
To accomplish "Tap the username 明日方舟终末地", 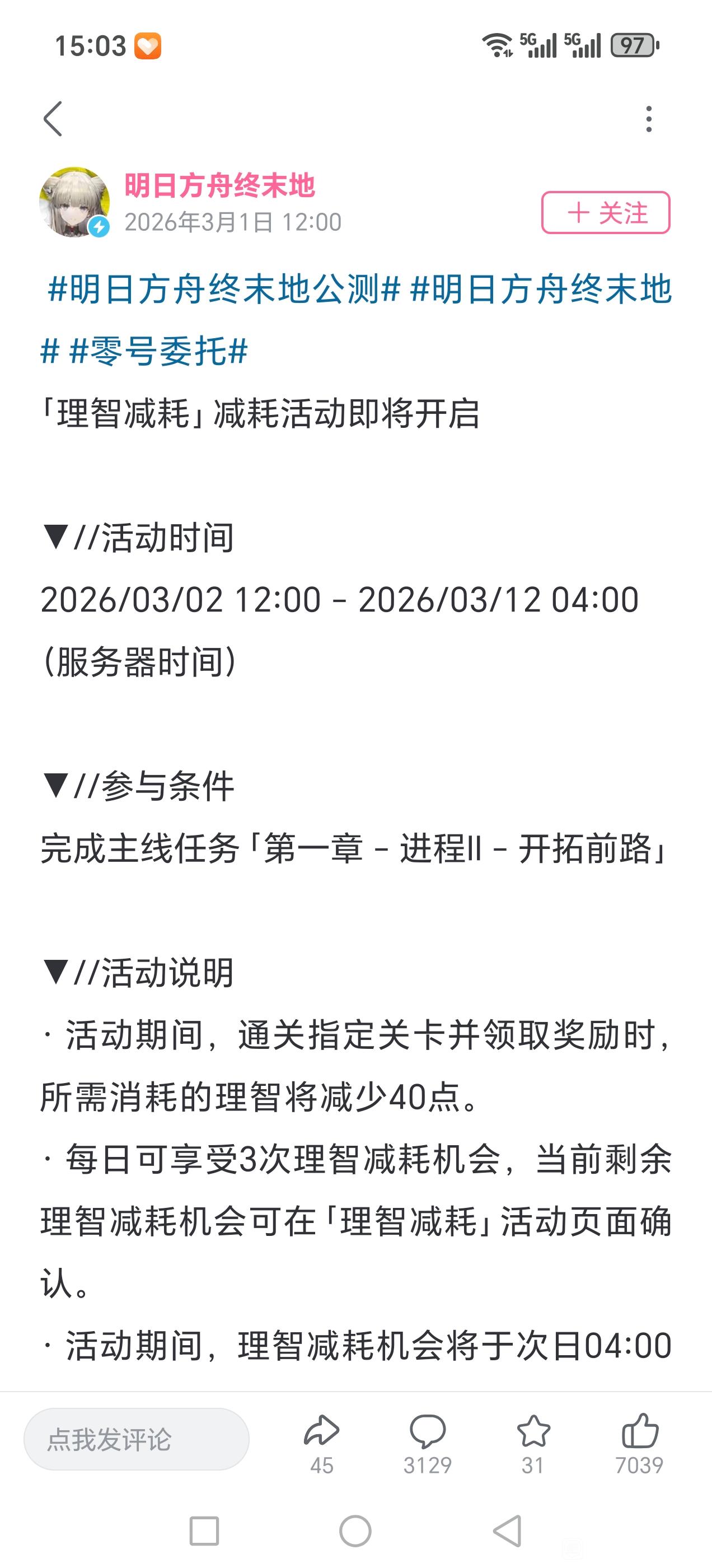I will [219, 185].
